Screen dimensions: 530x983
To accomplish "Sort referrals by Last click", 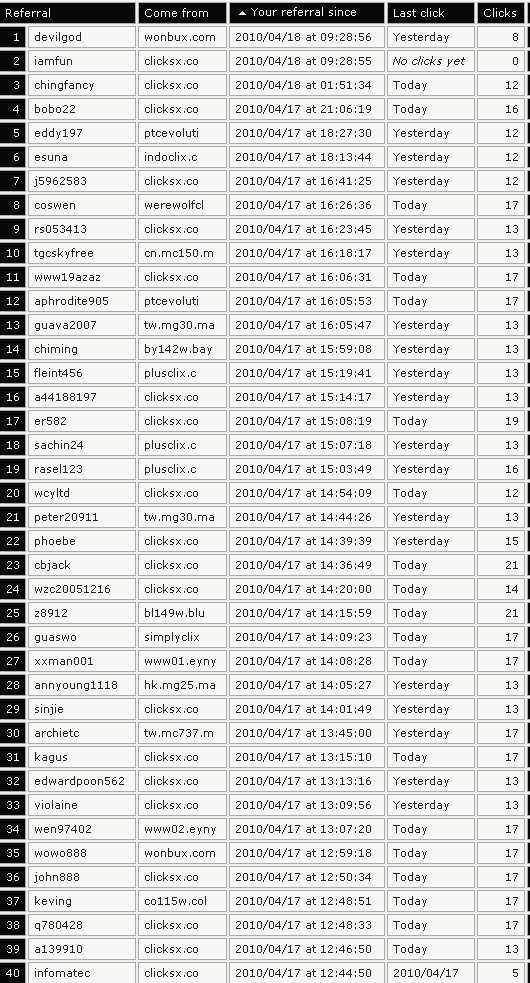I will tap(418, 13).
